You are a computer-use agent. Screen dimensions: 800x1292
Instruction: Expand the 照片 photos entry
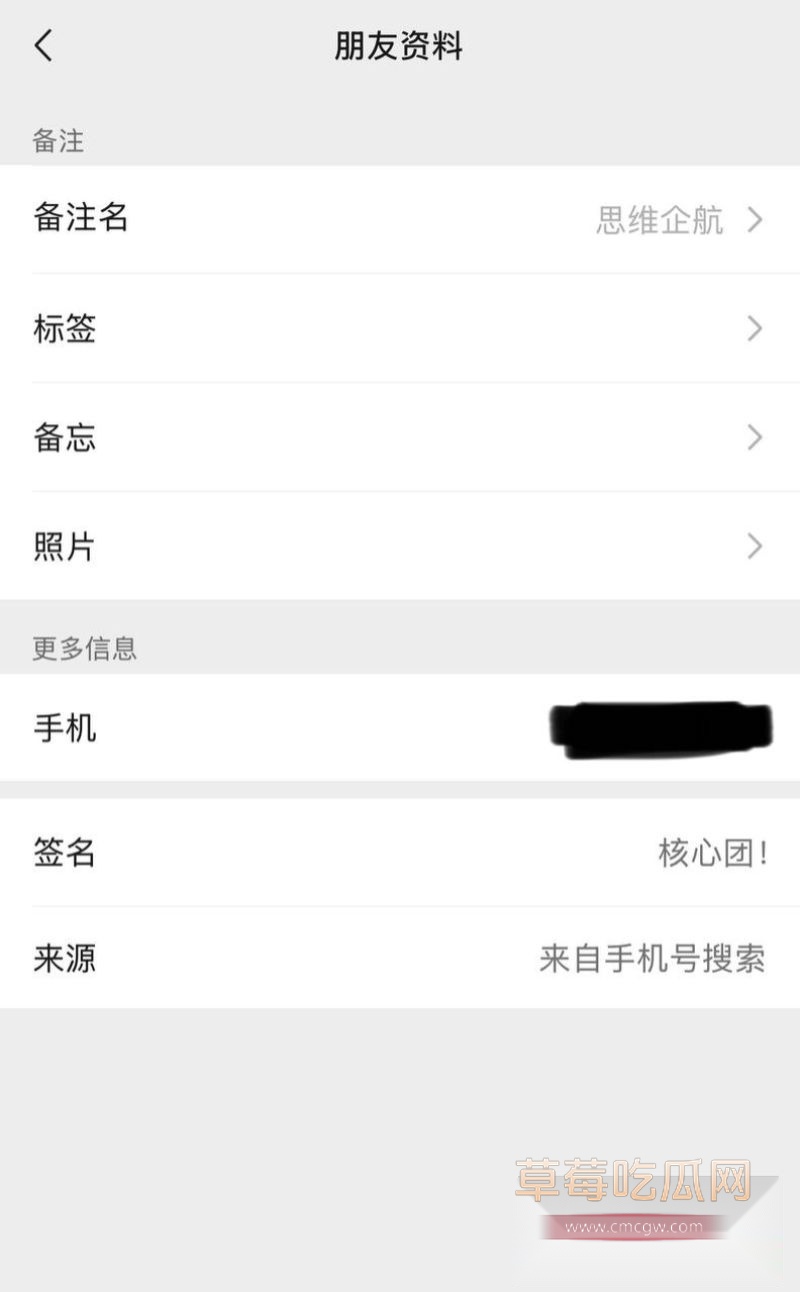[x=400, y=546]
